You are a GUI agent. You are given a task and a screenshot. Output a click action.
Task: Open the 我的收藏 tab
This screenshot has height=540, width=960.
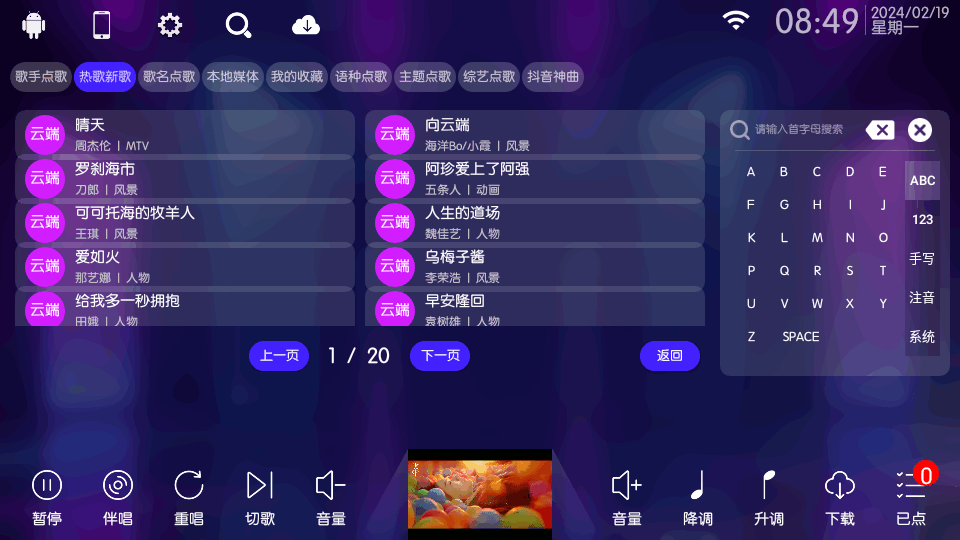coord(297,76)
